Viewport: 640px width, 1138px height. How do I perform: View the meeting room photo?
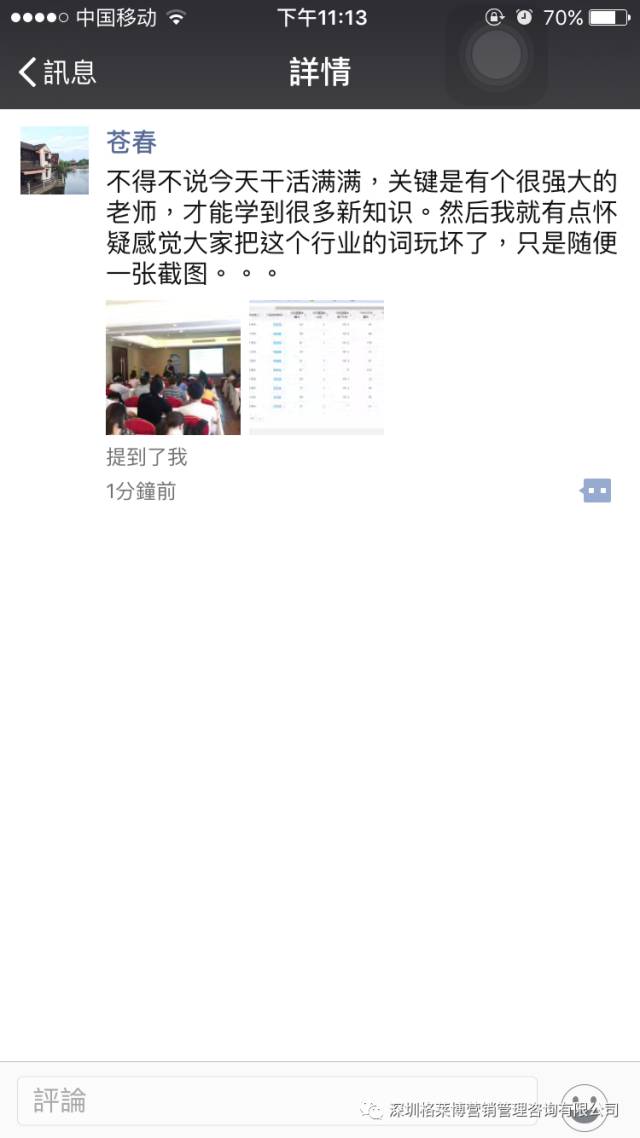173,367
